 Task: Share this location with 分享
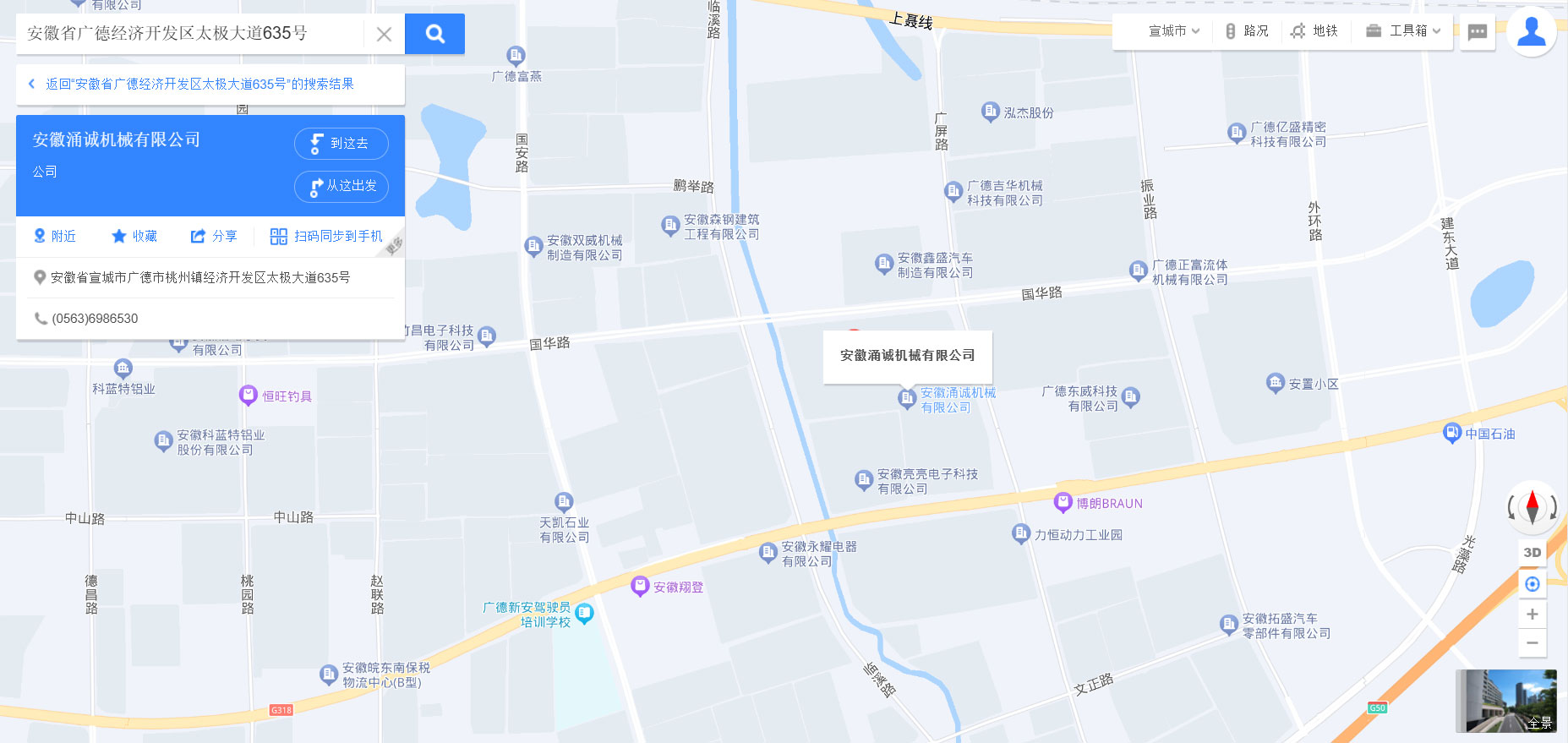(214, 236)
